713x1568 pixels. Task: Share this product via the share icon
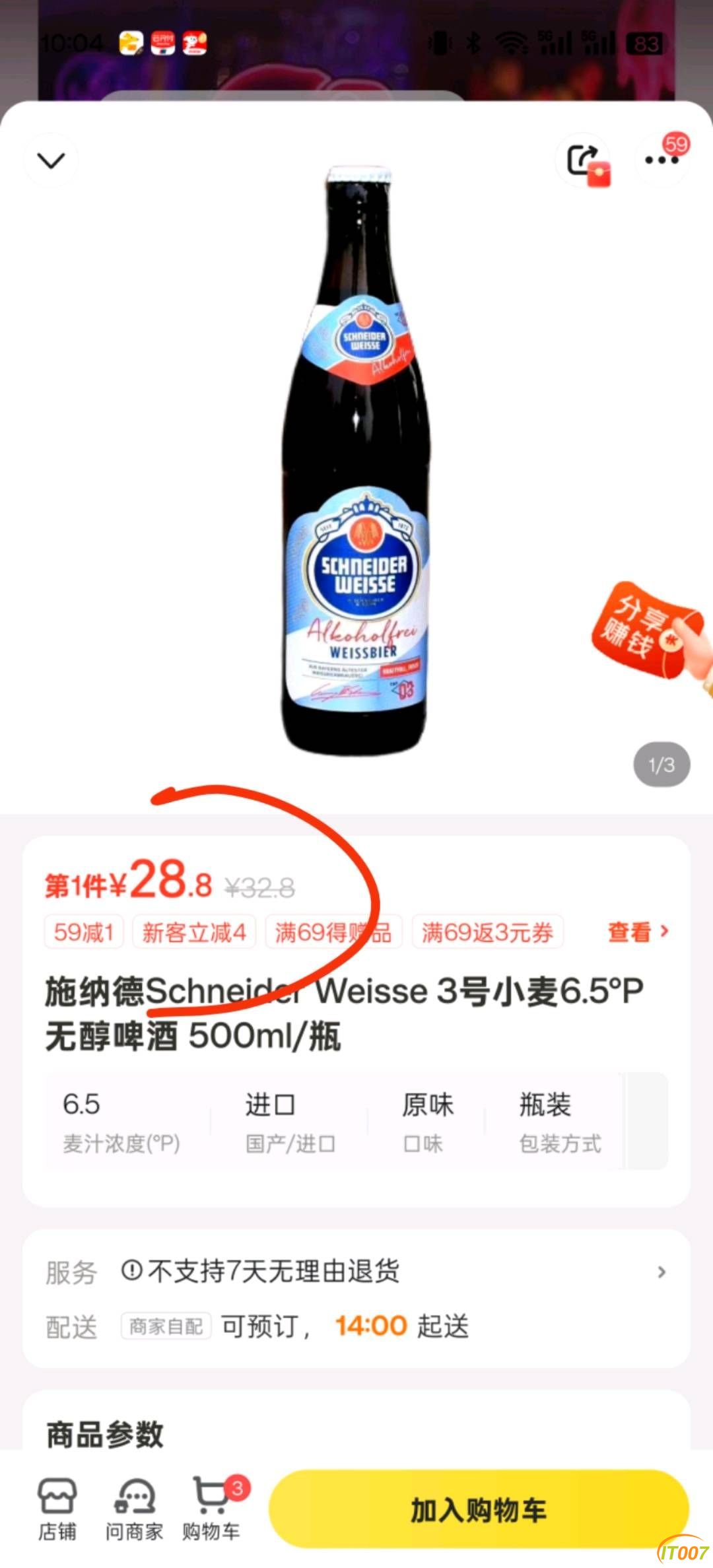583,160
